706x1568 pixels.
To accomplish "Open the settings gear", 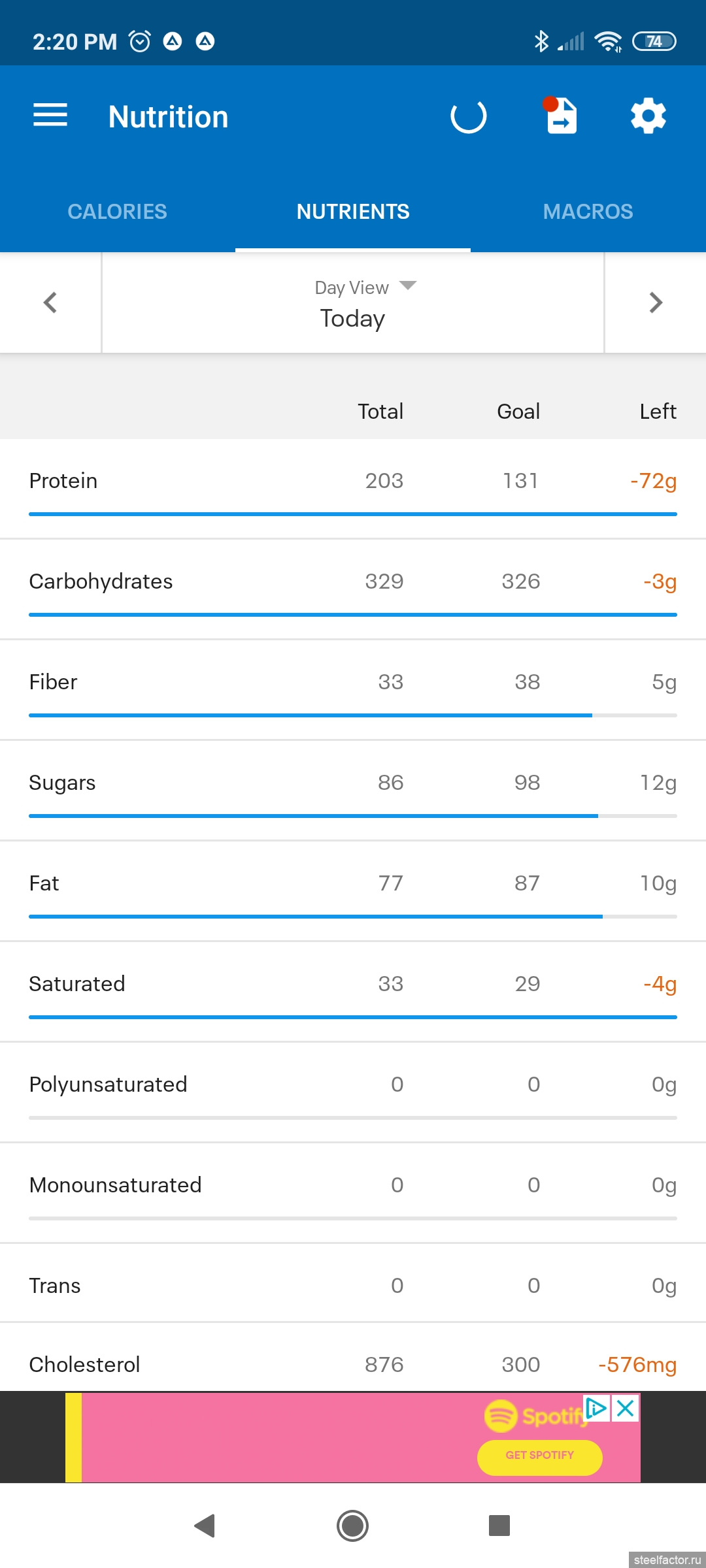I will pos(648,116).
